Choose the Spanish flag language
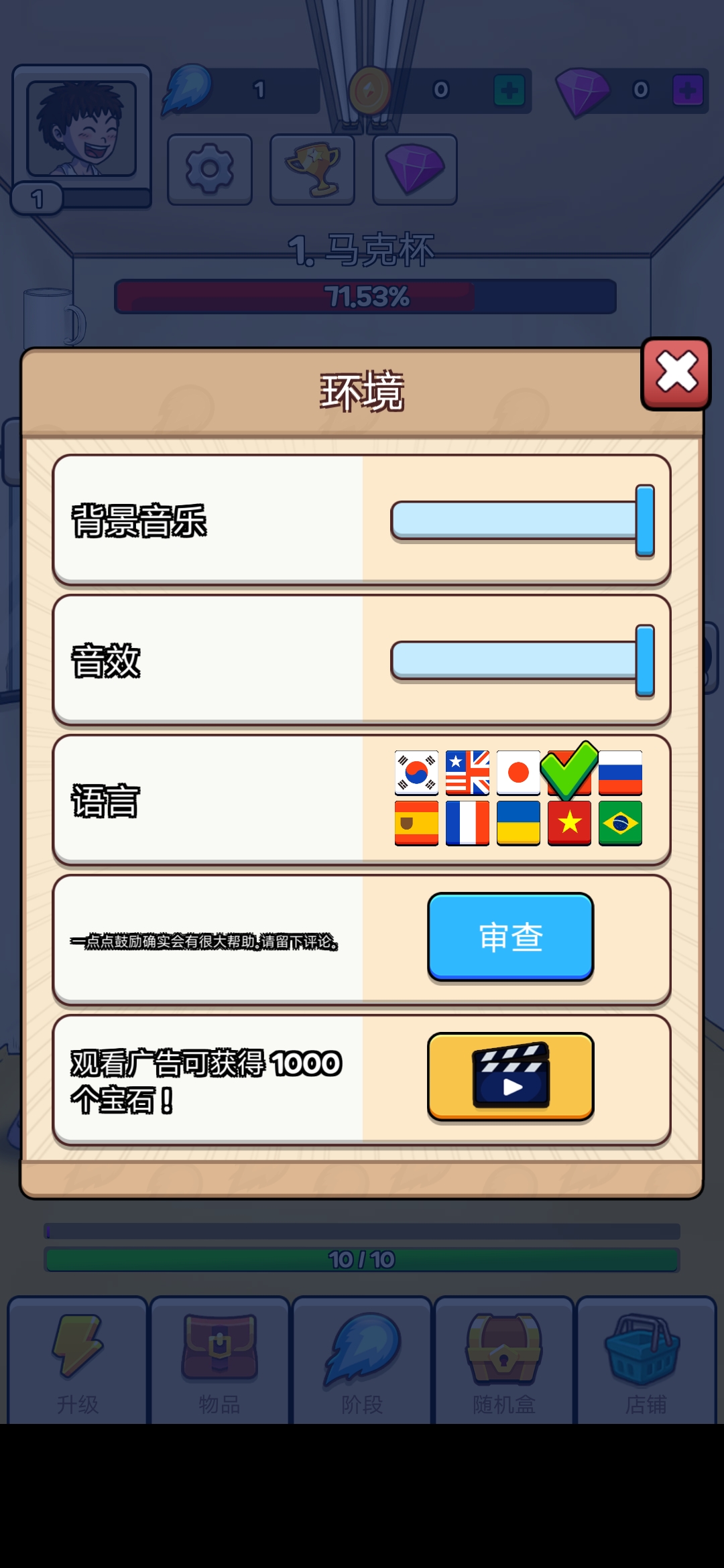 416,823
